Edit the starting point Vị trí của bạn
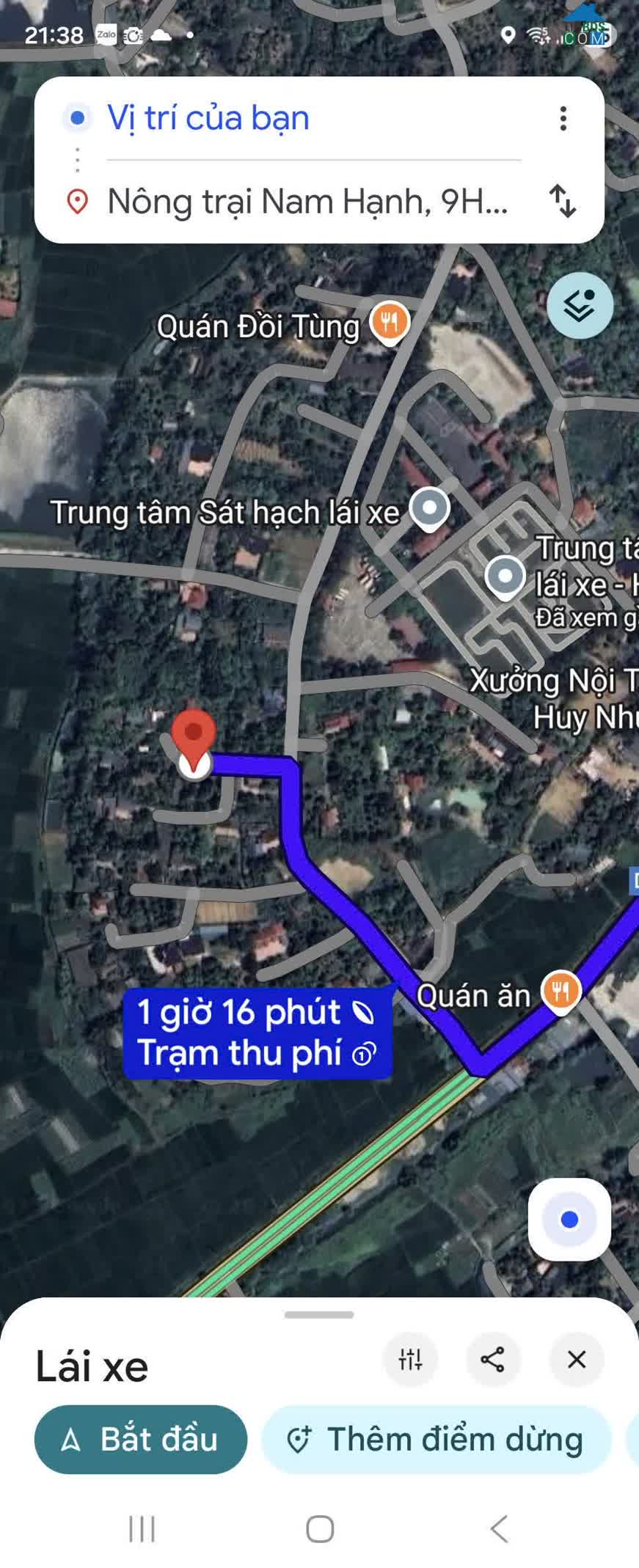 coord(208,118)
